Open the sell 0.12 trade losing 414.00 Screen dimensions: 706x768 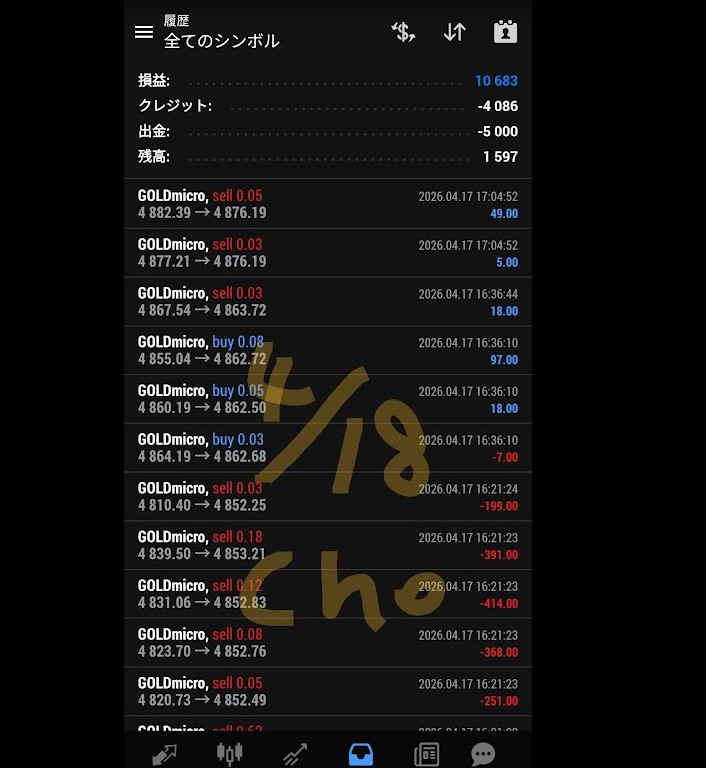[328, 594]
